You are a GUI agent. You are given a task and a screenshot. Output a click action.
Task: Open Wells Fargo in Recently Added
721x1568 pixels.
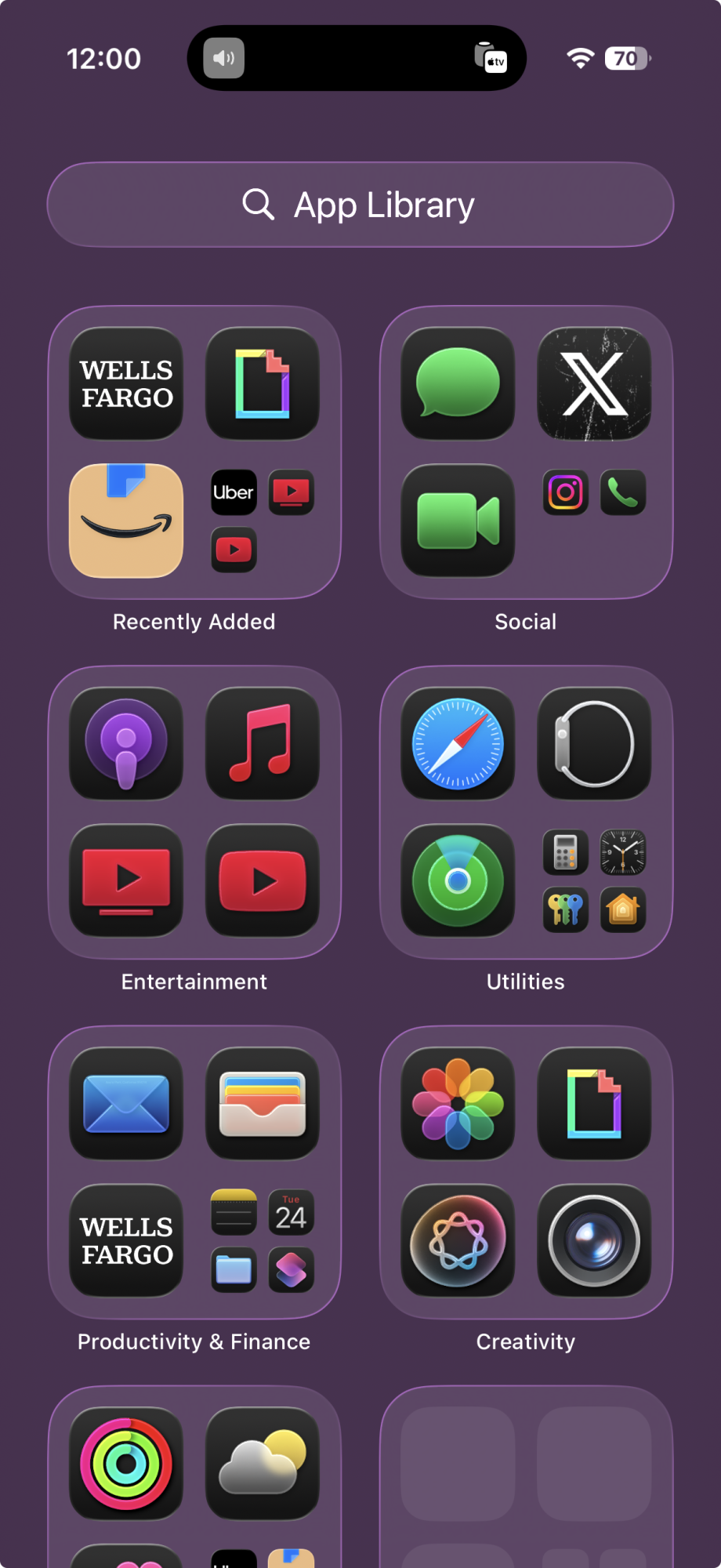pyautogui.click(x=126, y=383)
